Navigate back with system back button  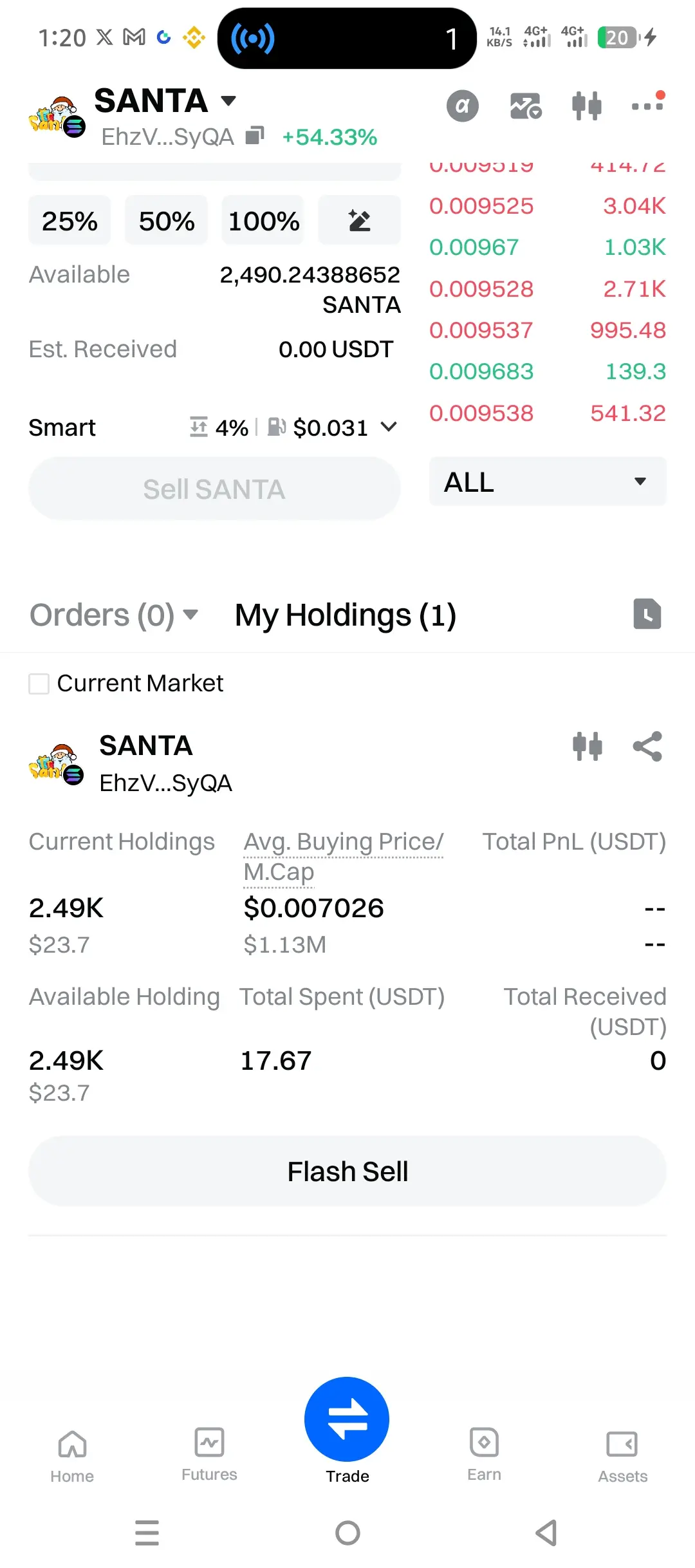click(546, 1533)
